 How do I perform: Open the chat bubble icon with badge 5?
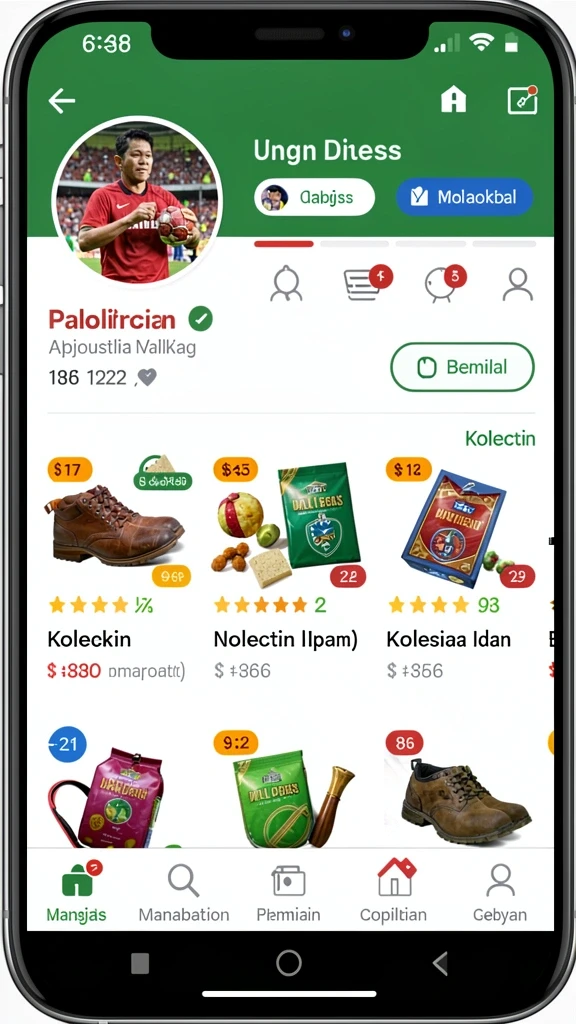click(441, 284)
